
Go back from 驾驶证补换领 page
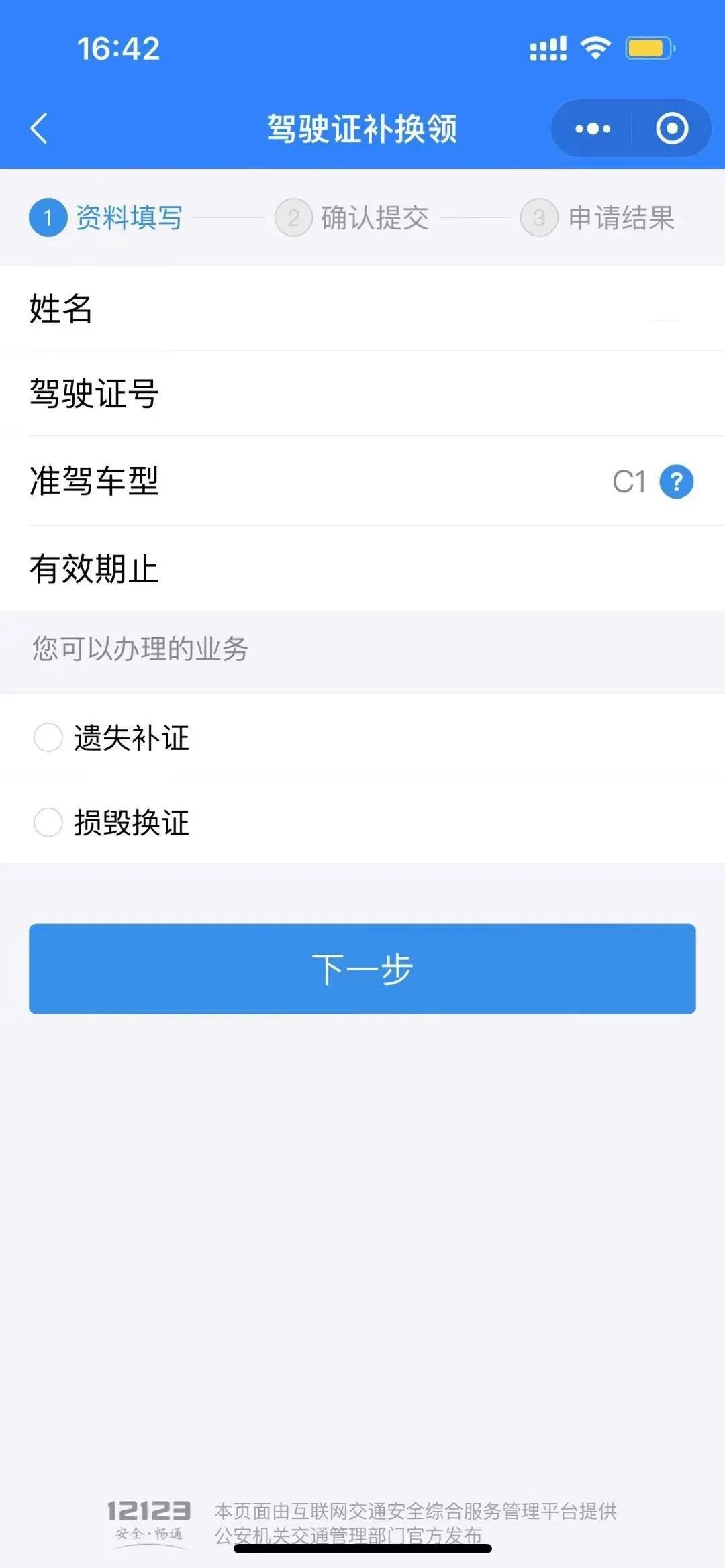point(40,128)
